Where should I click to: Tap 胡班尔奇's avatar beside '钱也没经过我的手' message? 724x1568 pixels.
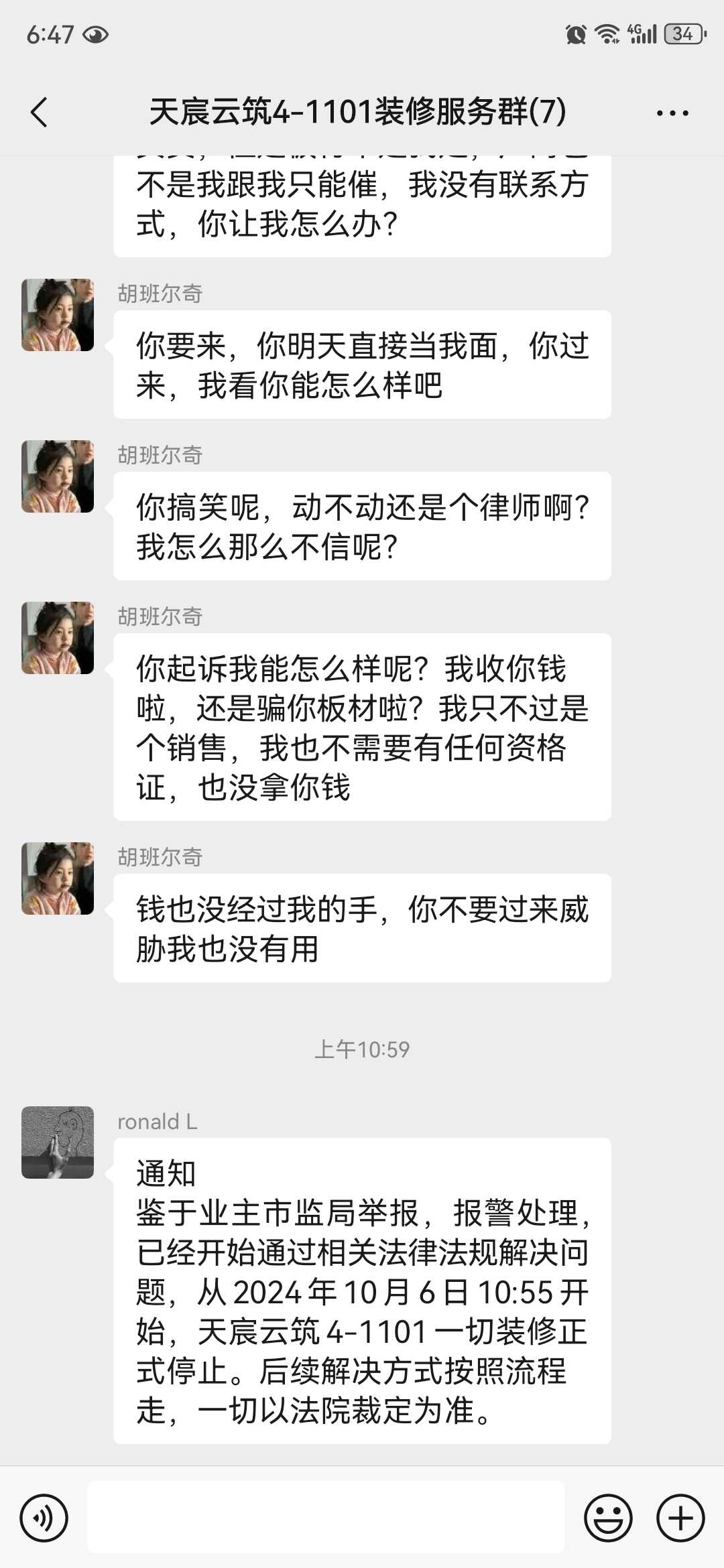(58, 878)
